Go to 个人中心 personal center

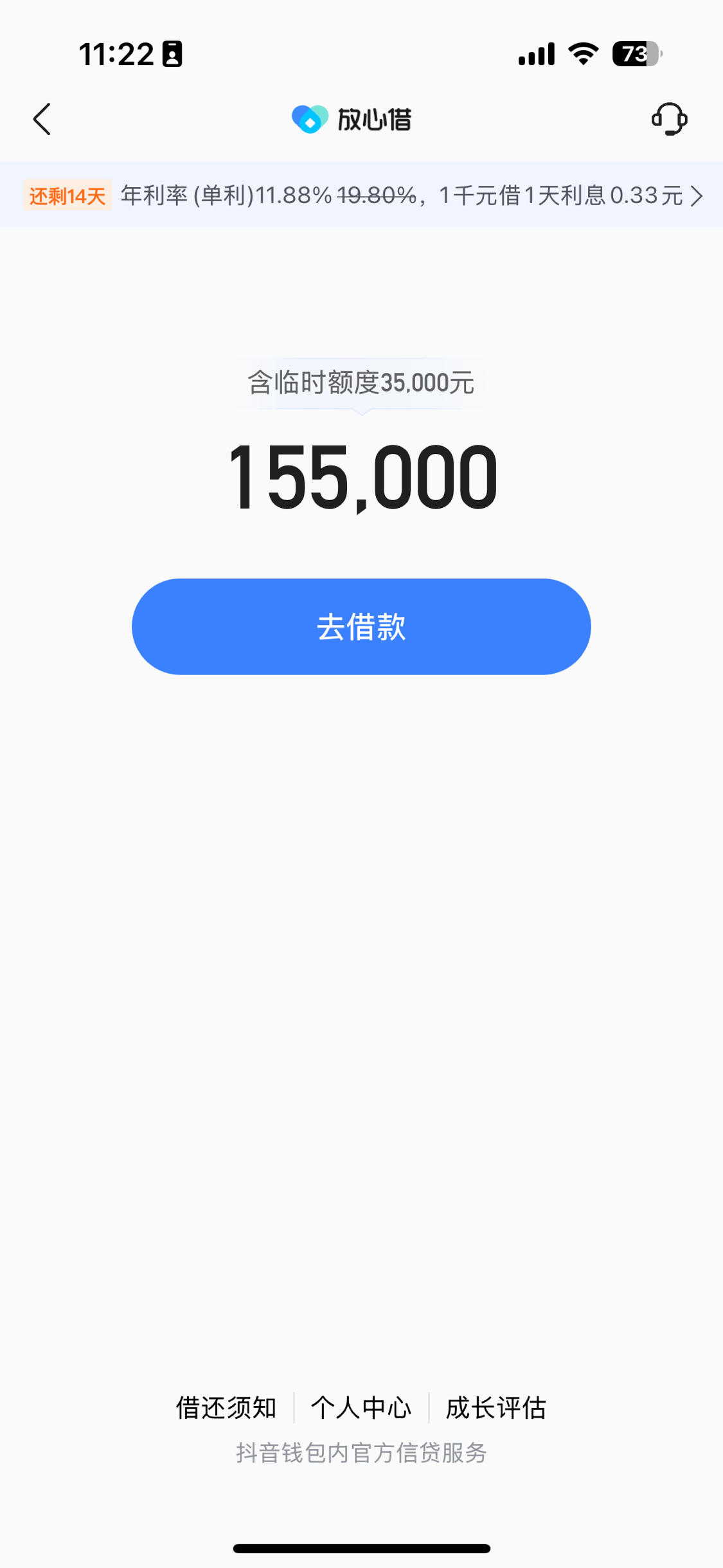click(361, 1407)
